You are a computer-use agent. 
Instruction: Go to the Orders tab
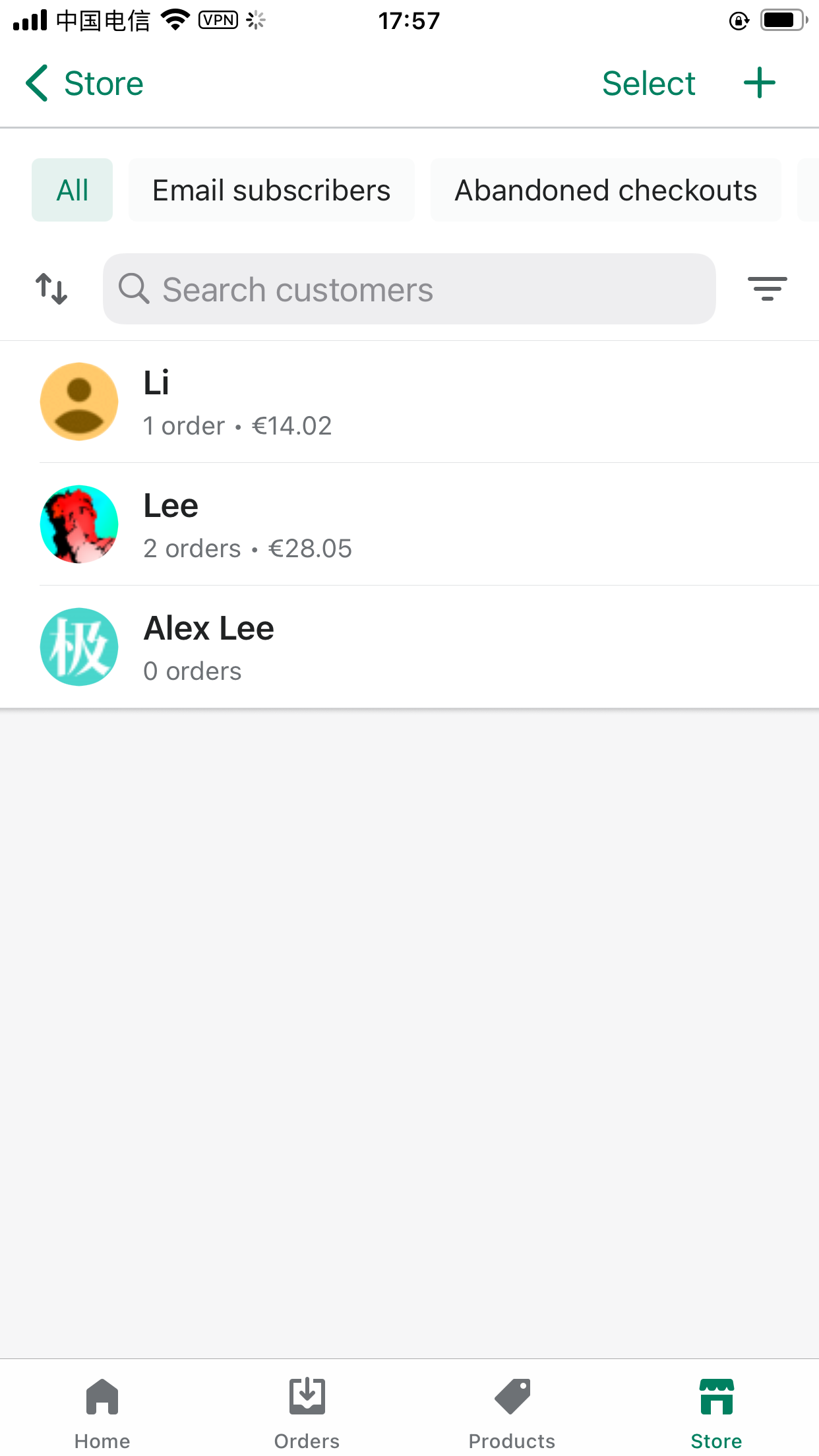(x=307, y=1412)
